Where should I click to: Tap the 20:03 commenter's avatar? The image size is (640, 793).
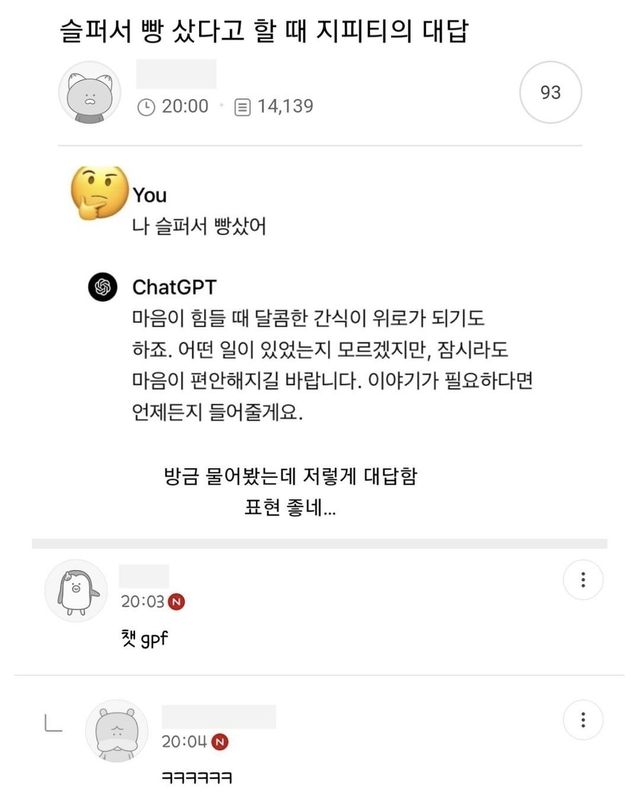[x=75, y=593]
